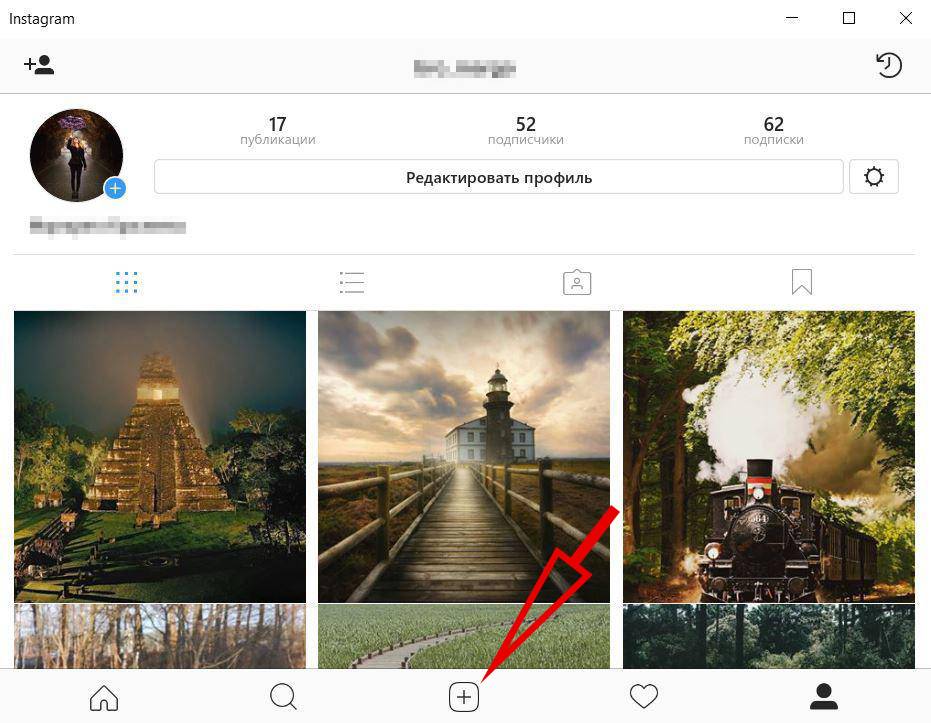This screenshot has width=931, height=723.
Task: Open the profile settings gear
Action: point(873,177)
